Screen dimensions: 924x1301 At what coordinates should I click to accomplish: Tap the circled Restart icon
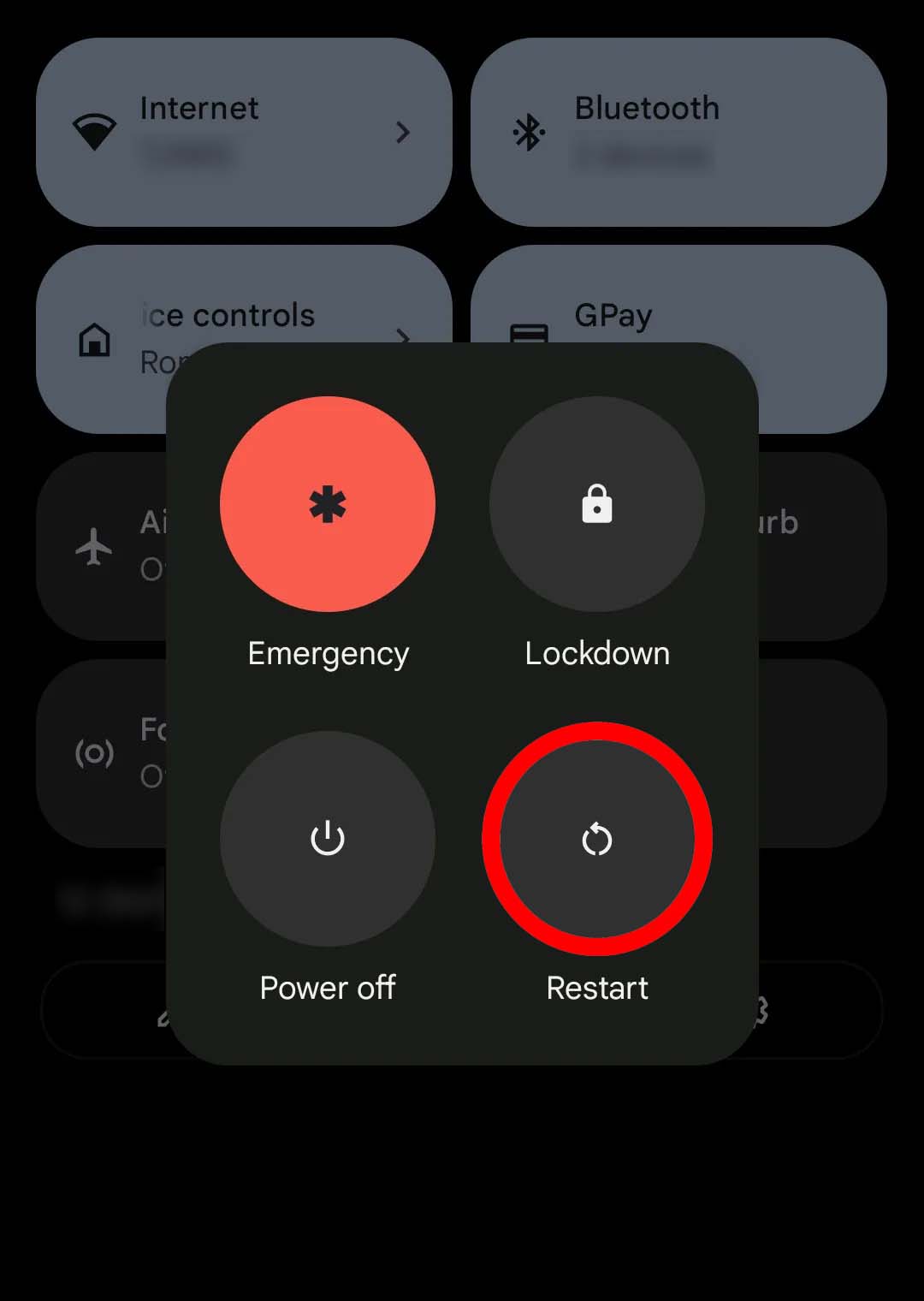click(x=598, y=841)
